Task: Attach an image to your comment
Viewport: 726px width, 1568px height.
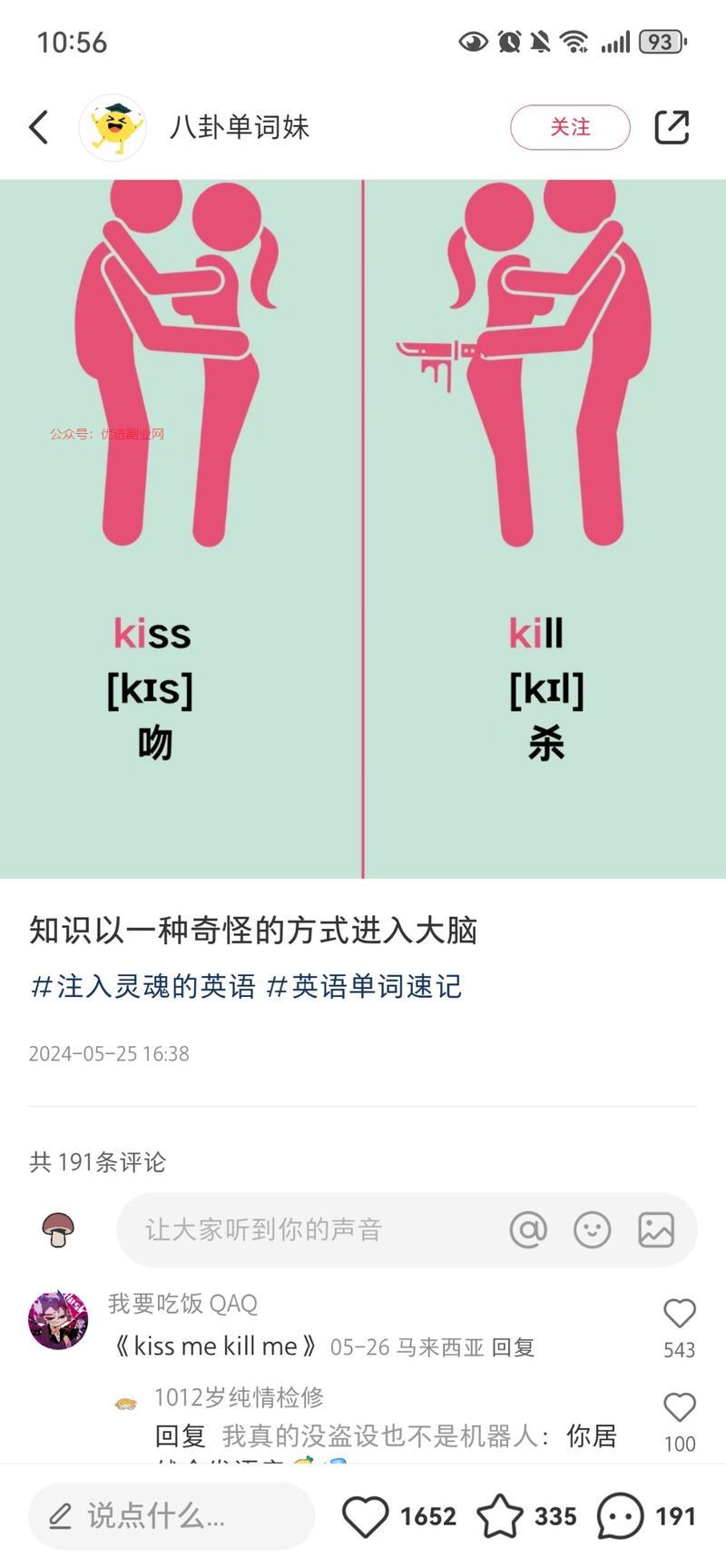Action: pyautogui.click(x=656, y=1229)
